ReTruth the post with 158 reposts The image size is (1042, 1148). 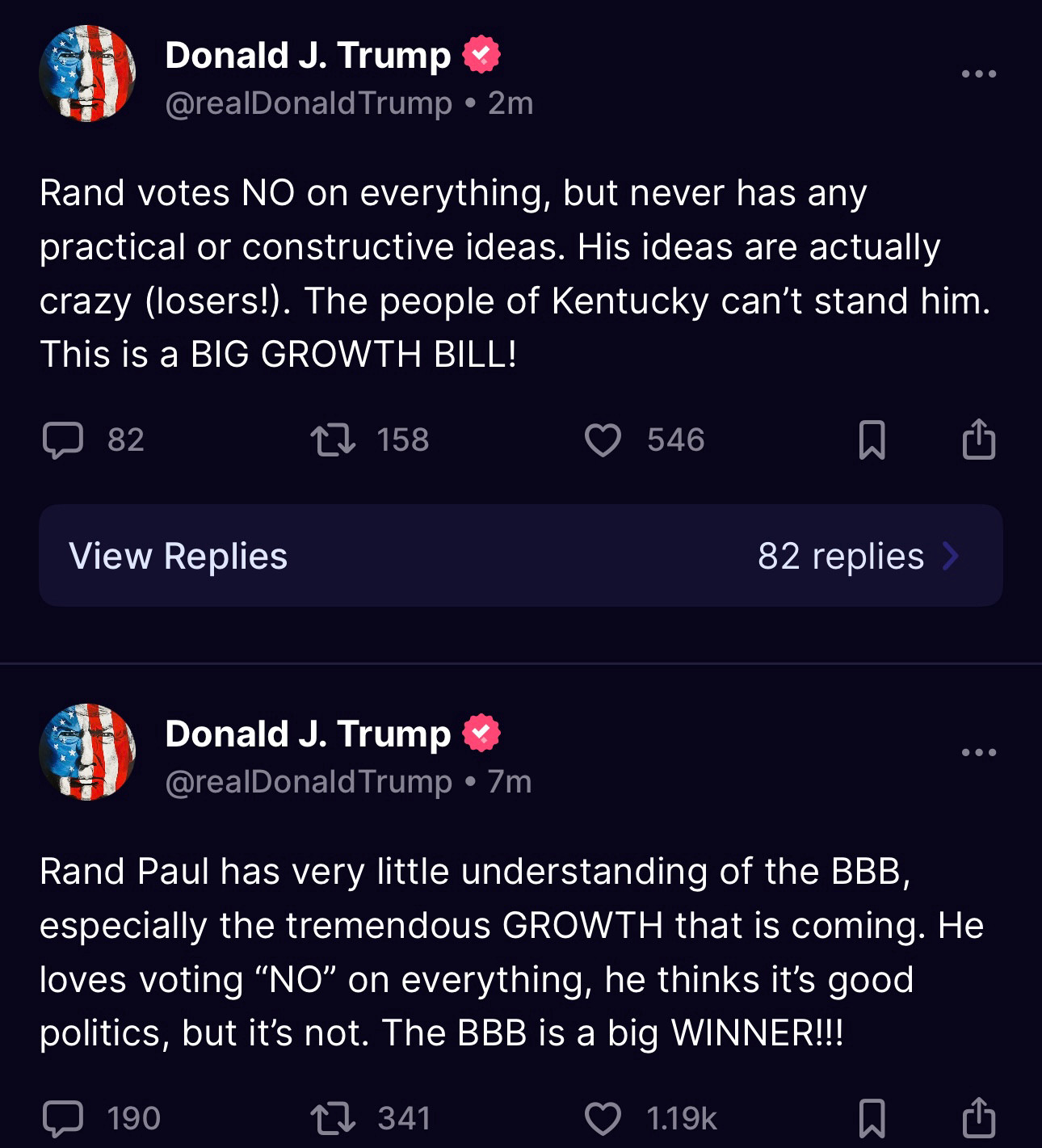333,440
